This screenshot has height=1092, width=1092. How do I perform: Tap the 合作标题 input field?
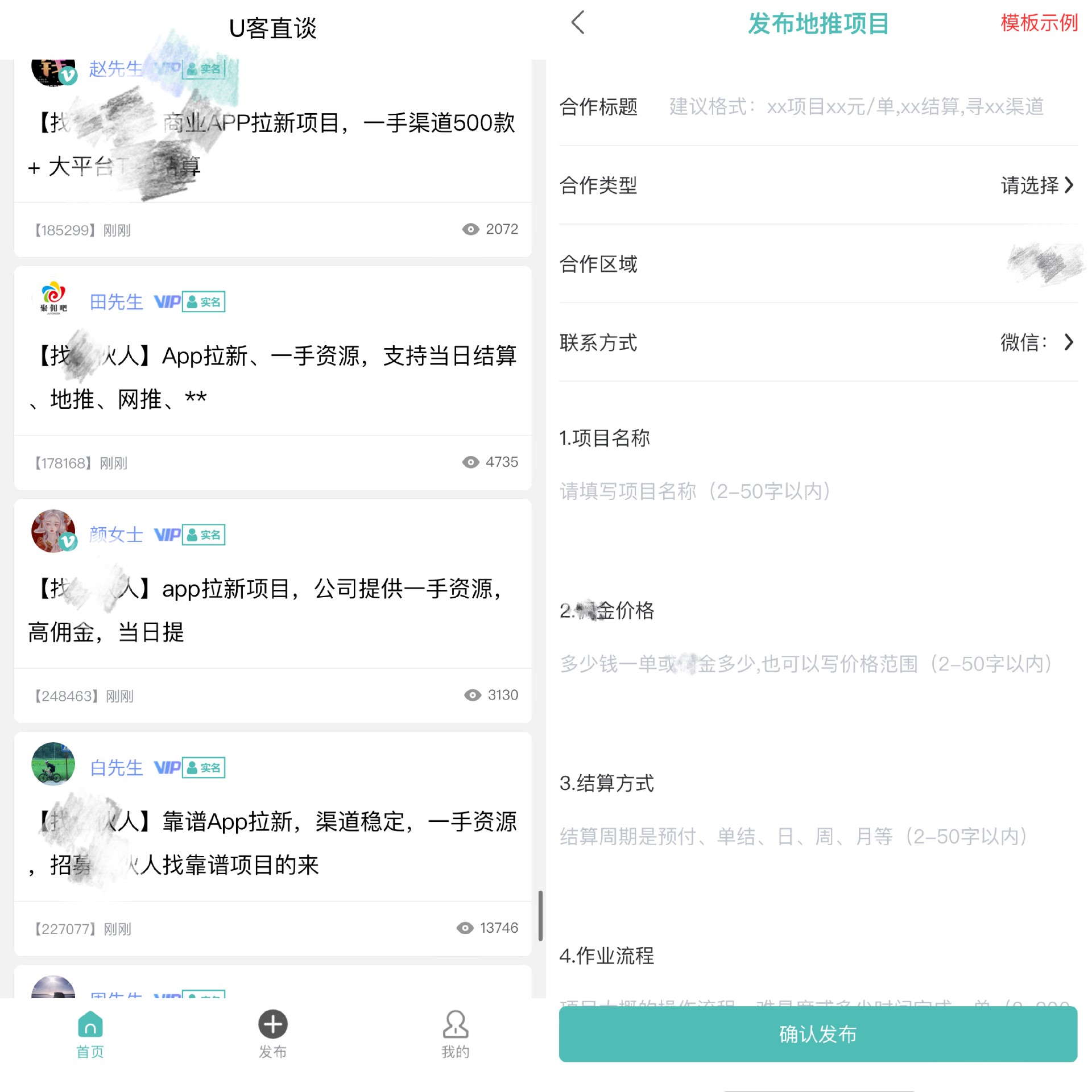click(856, 107)
